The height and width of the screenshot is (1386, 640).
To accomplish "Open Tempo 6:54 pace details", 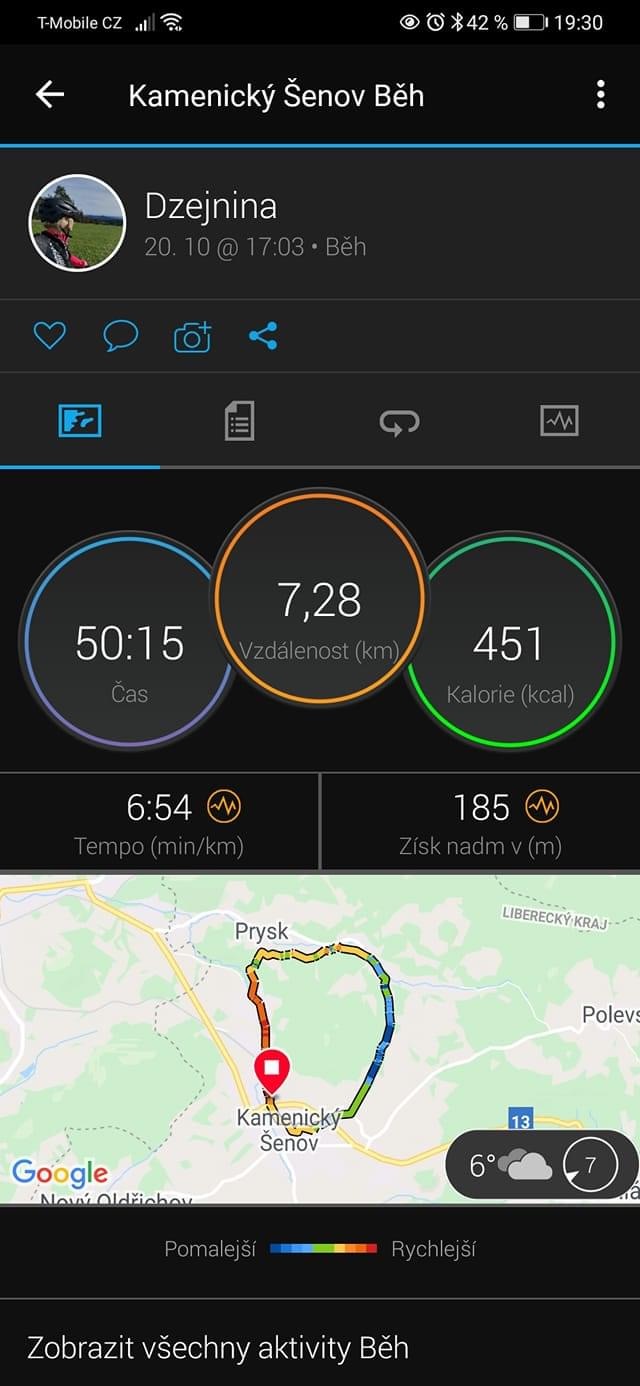I will [159, 822].
